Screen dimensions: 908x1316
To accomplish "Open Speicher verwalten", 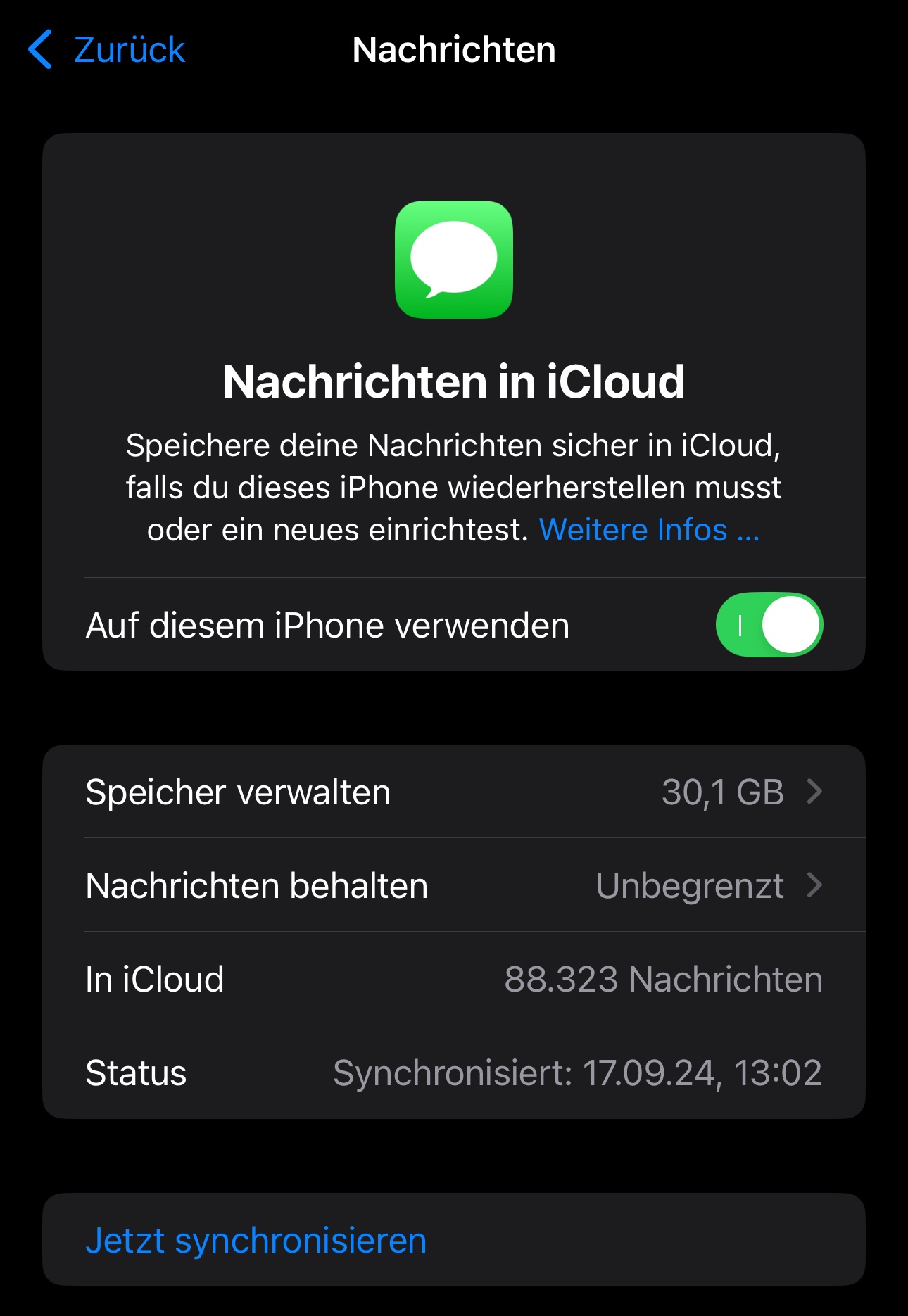I will pyautogui.click(x=453, y=792).
